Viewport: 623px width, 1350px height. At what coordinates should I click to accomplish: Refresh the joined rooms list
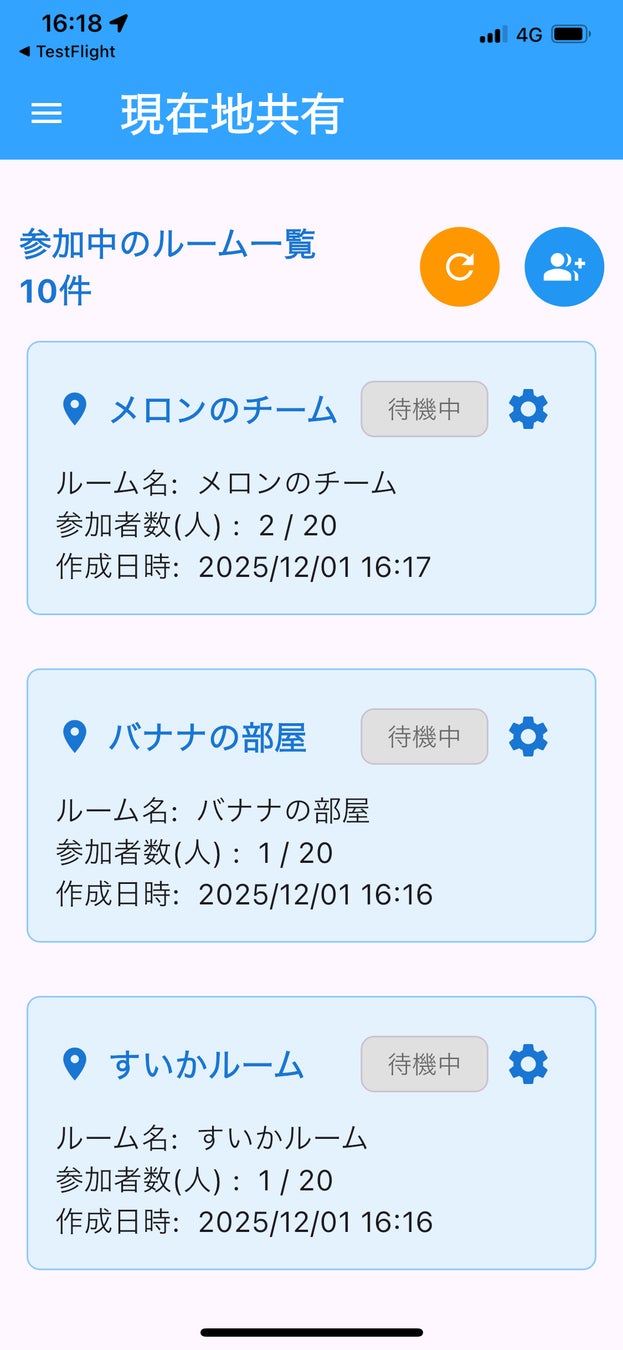pyautogui.click(x=459, y=266)
